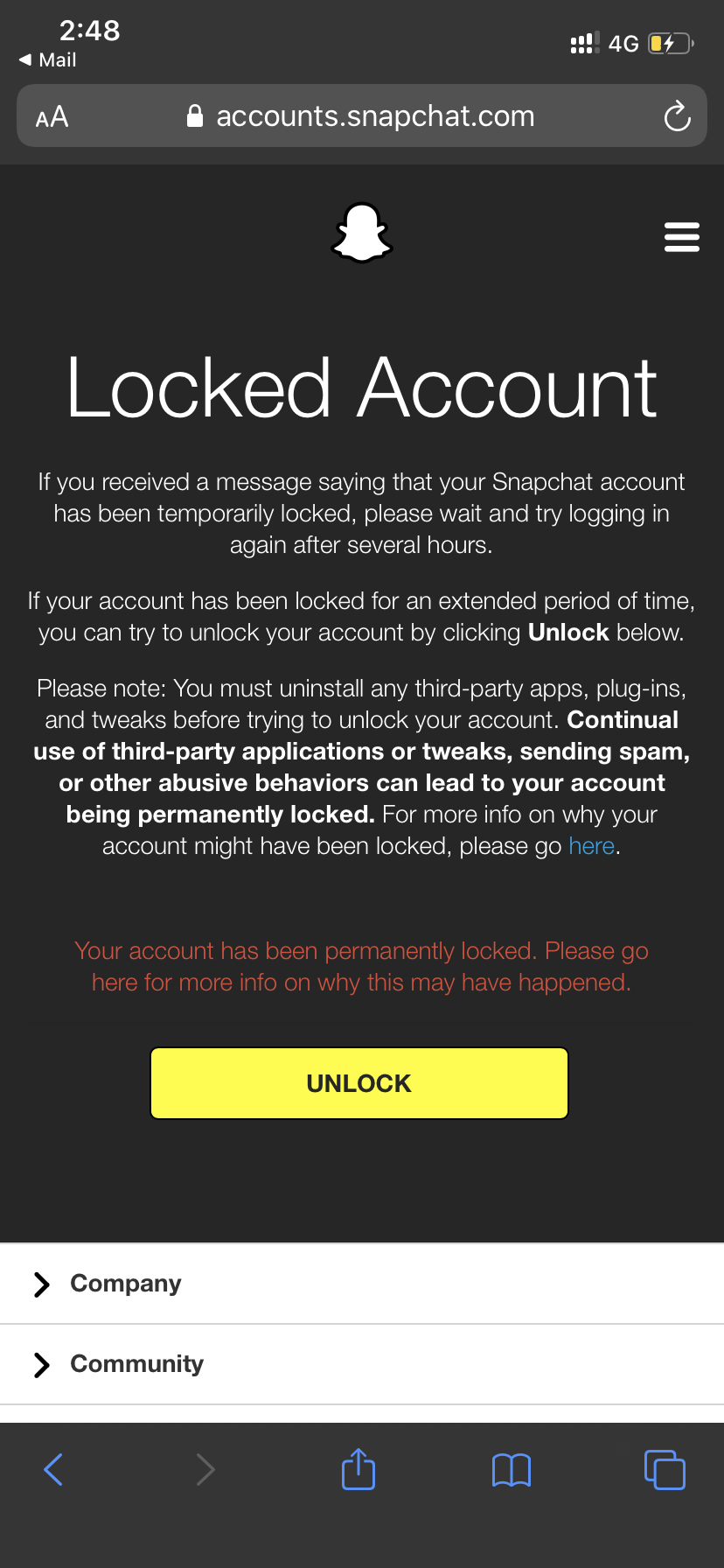Open the AA text size options
This screenshot has width=724, height=1568.
tap(52, 116)
